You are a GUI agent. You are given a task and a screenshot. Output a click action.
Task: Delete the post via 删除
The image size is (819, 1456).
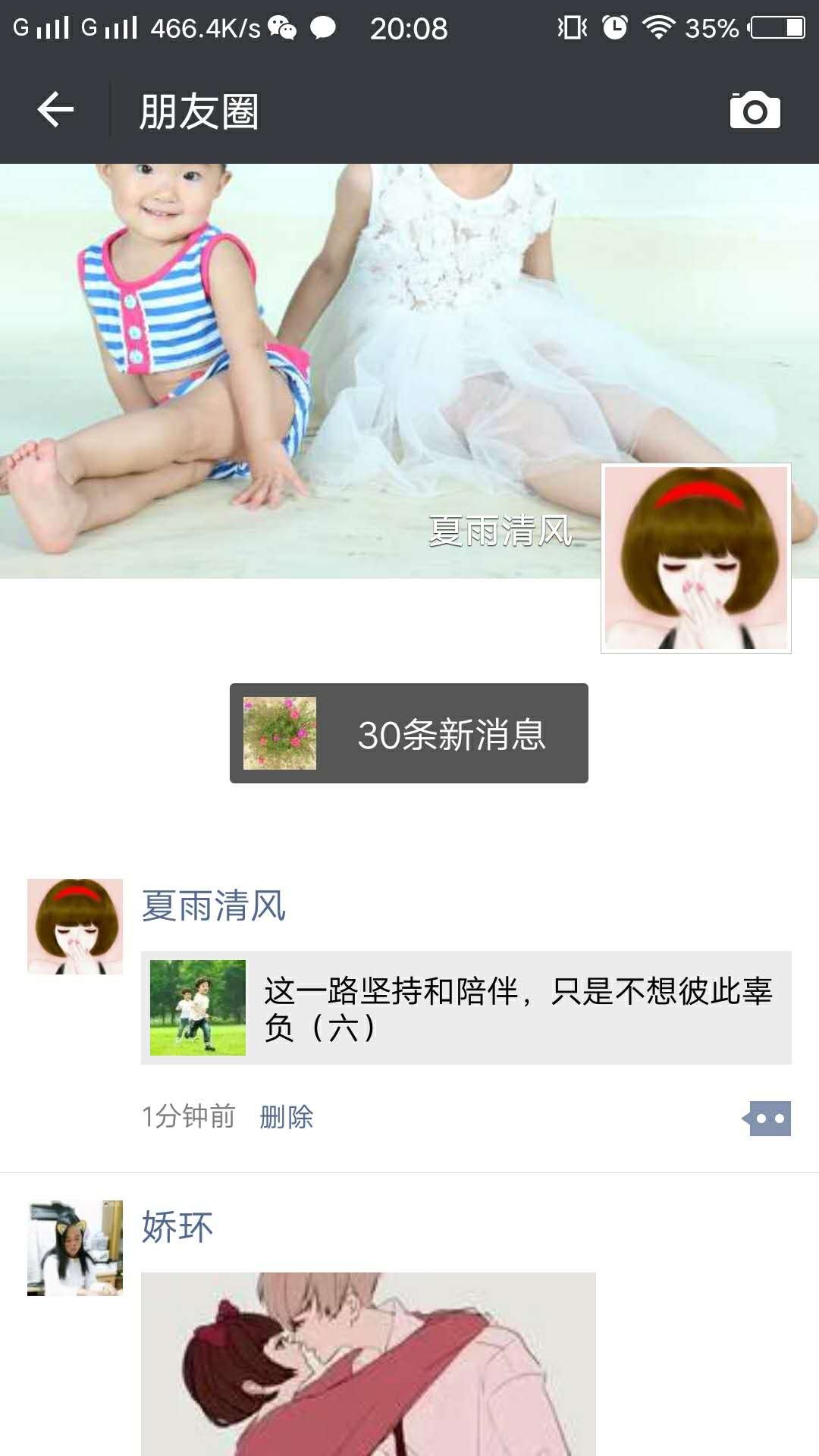point(286,1117)
